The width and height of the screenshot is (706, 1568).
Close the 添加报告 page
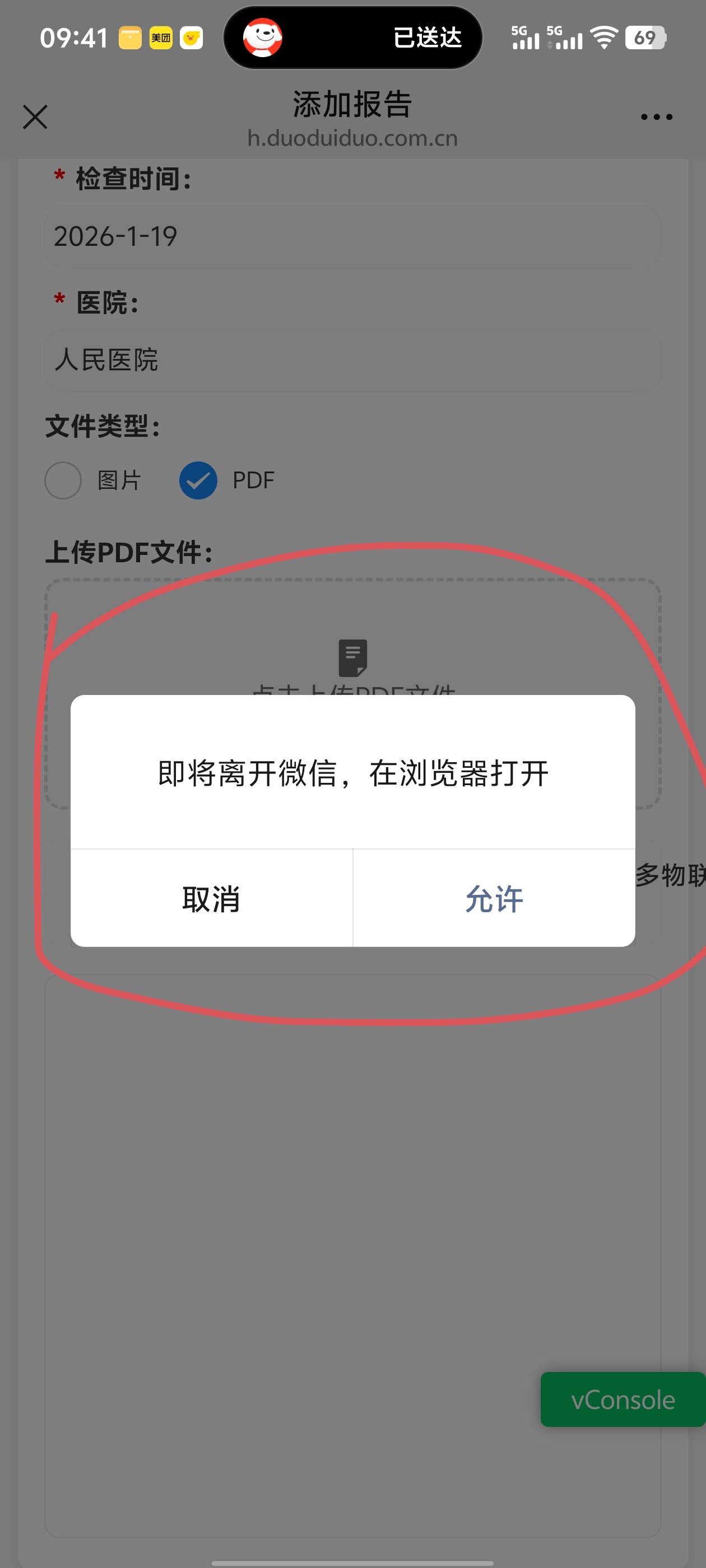(35, 117)
